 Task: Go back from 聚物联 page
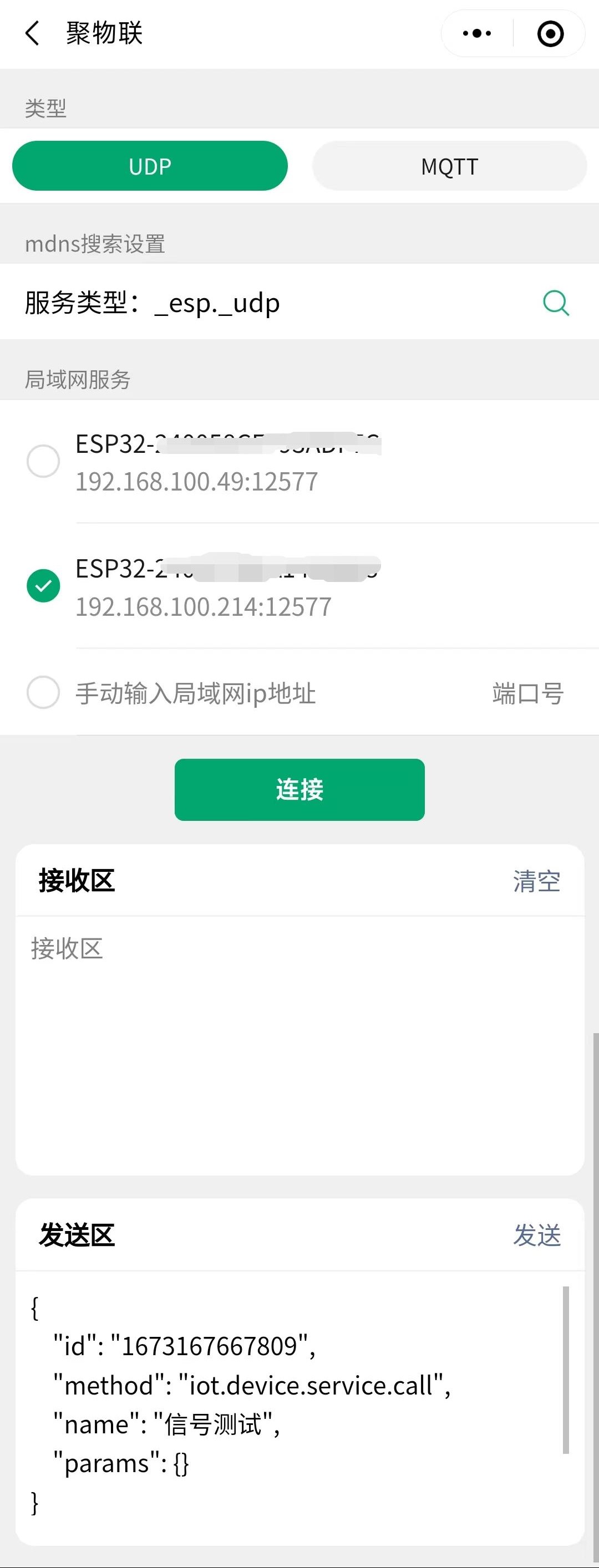pos(33,33)
